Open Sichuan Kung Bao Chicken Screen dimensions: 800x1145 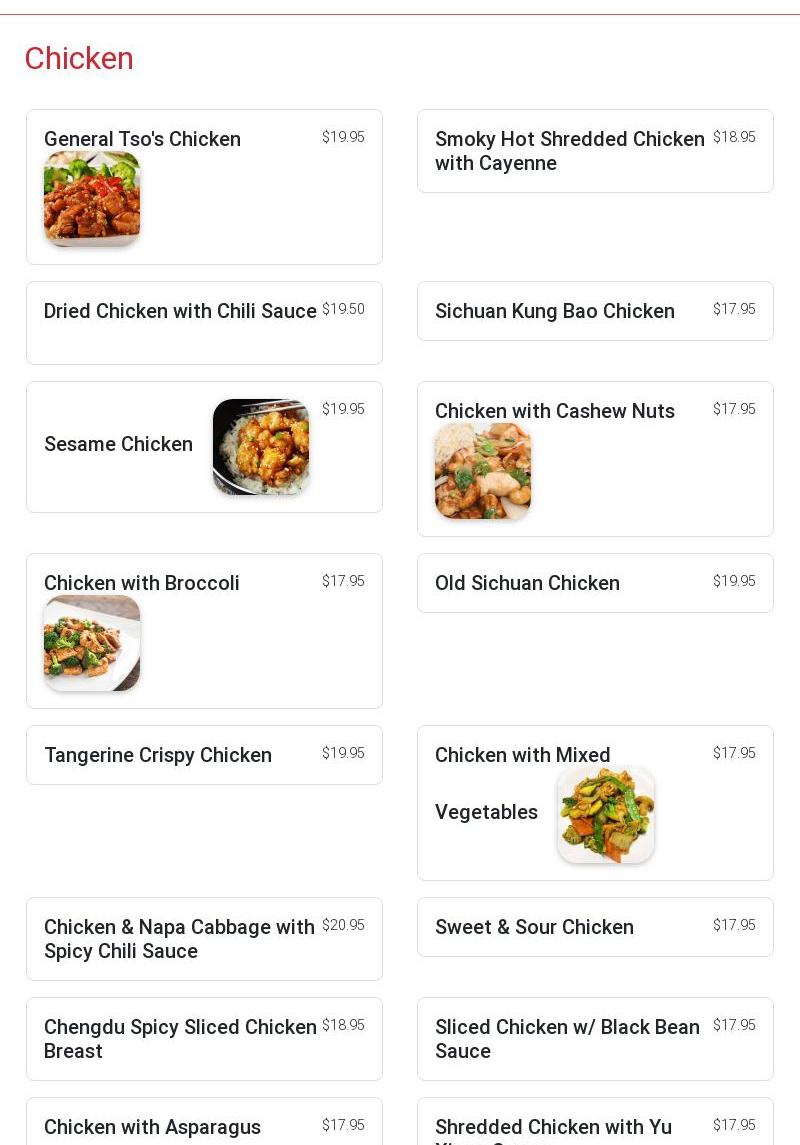tap(595, 311)
